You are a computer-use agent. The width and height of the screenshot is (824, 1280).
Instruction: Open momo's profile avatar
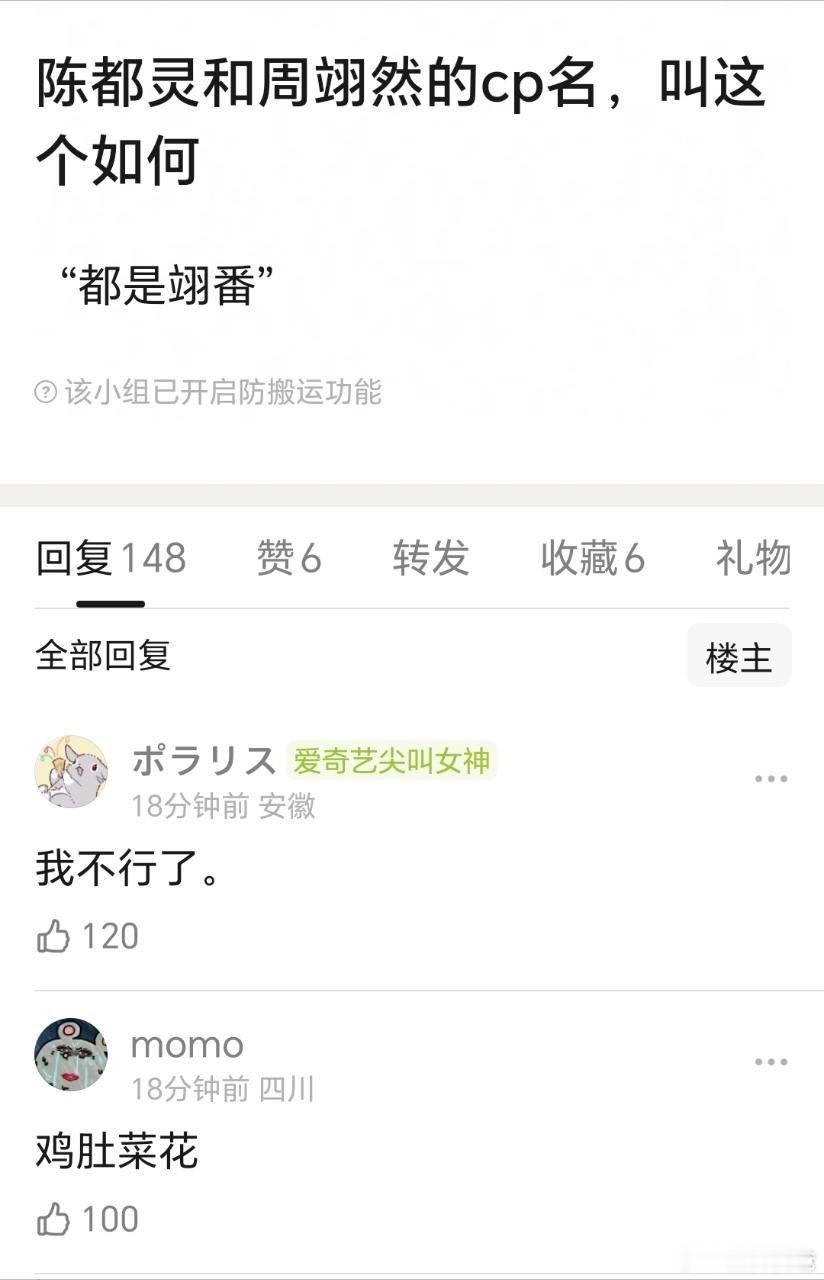(71, 1054)
